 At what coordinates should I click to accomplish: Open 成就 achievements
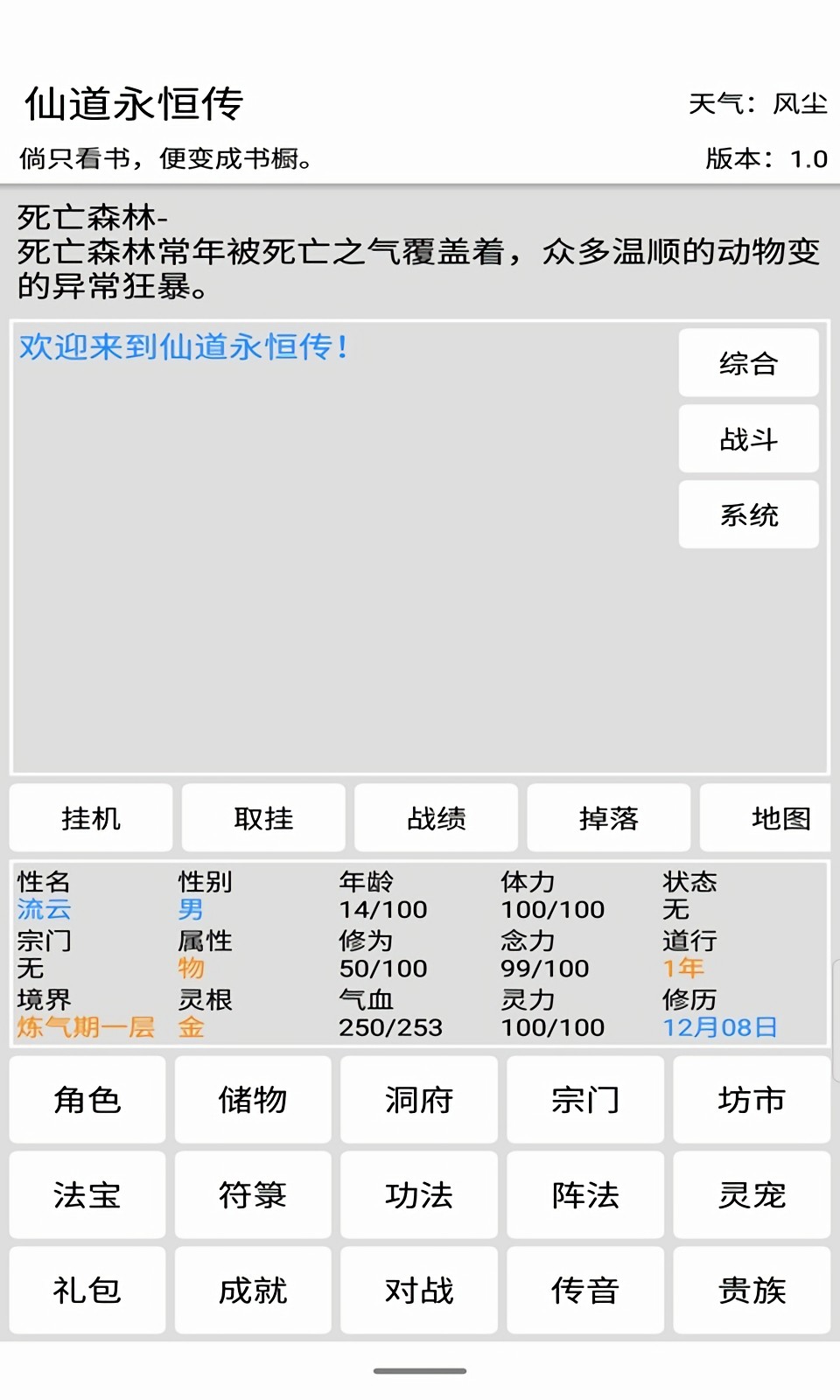(253, 1291)
